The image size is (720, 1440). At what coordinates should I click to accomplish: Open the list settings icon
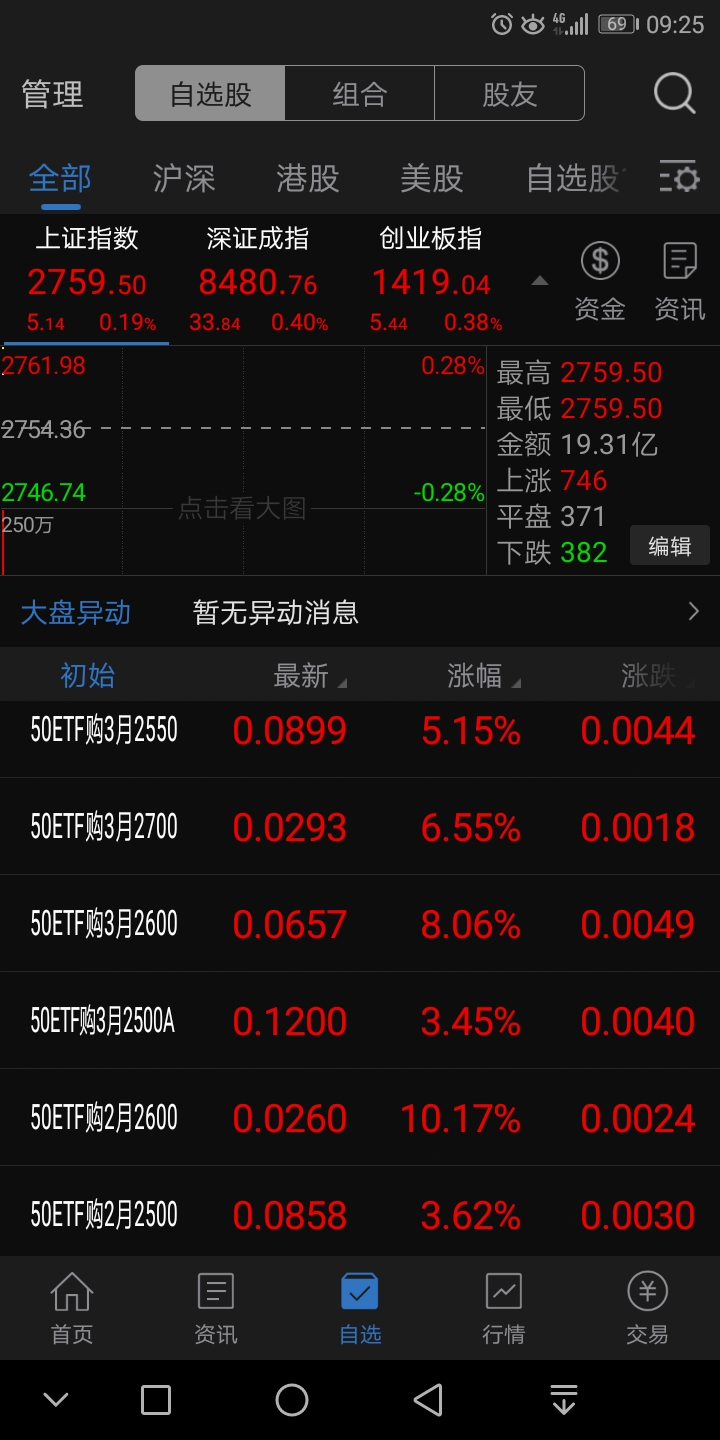tap(678, 177)
